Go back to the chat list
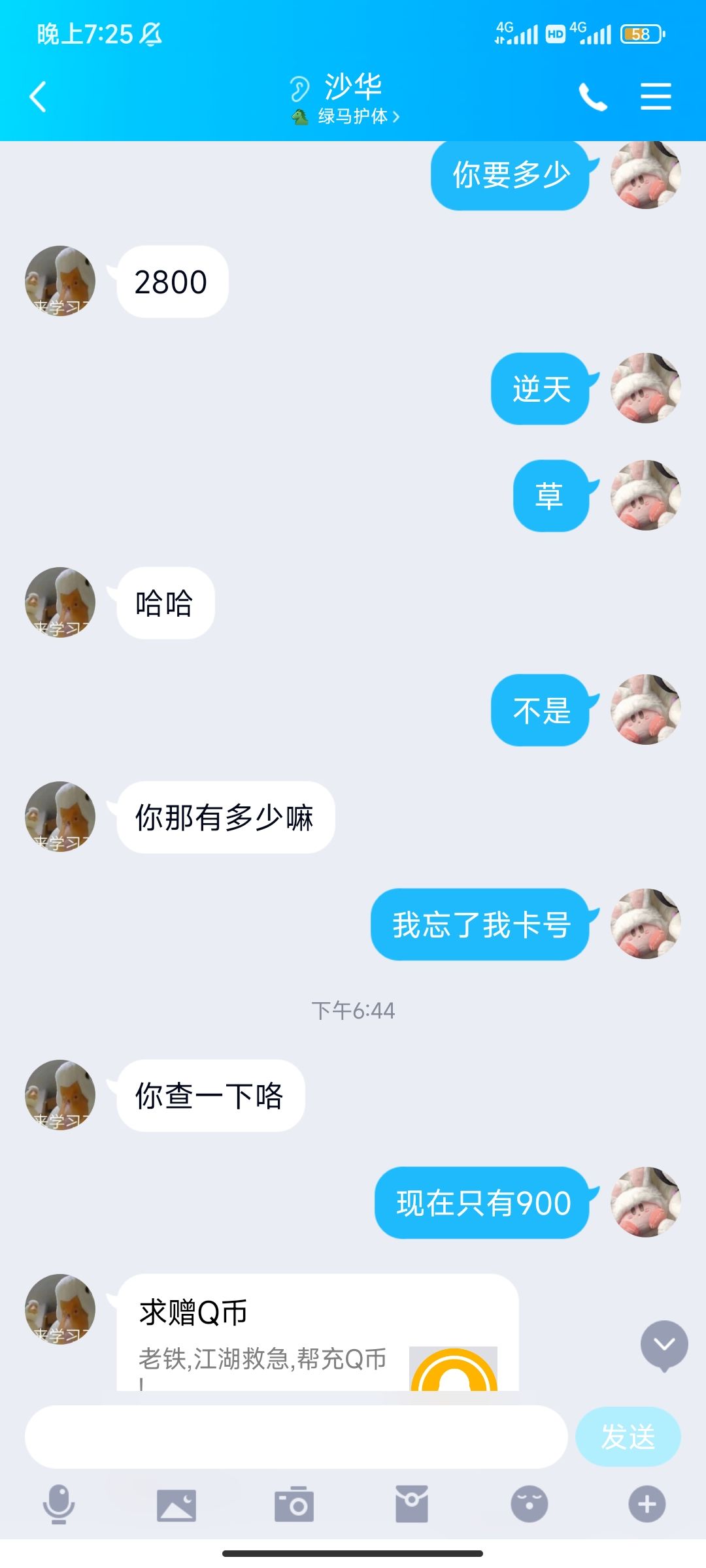The height and width of the screenshot is (1568, 706). (x=38, y=97)
